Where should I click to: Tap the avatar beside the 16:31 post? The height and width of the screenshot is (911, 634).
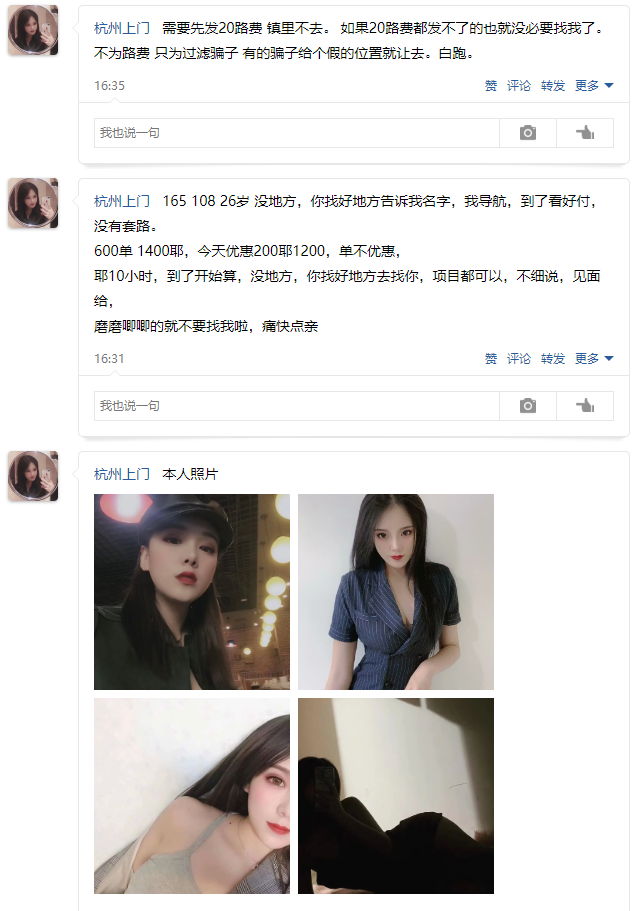[33, 203]
